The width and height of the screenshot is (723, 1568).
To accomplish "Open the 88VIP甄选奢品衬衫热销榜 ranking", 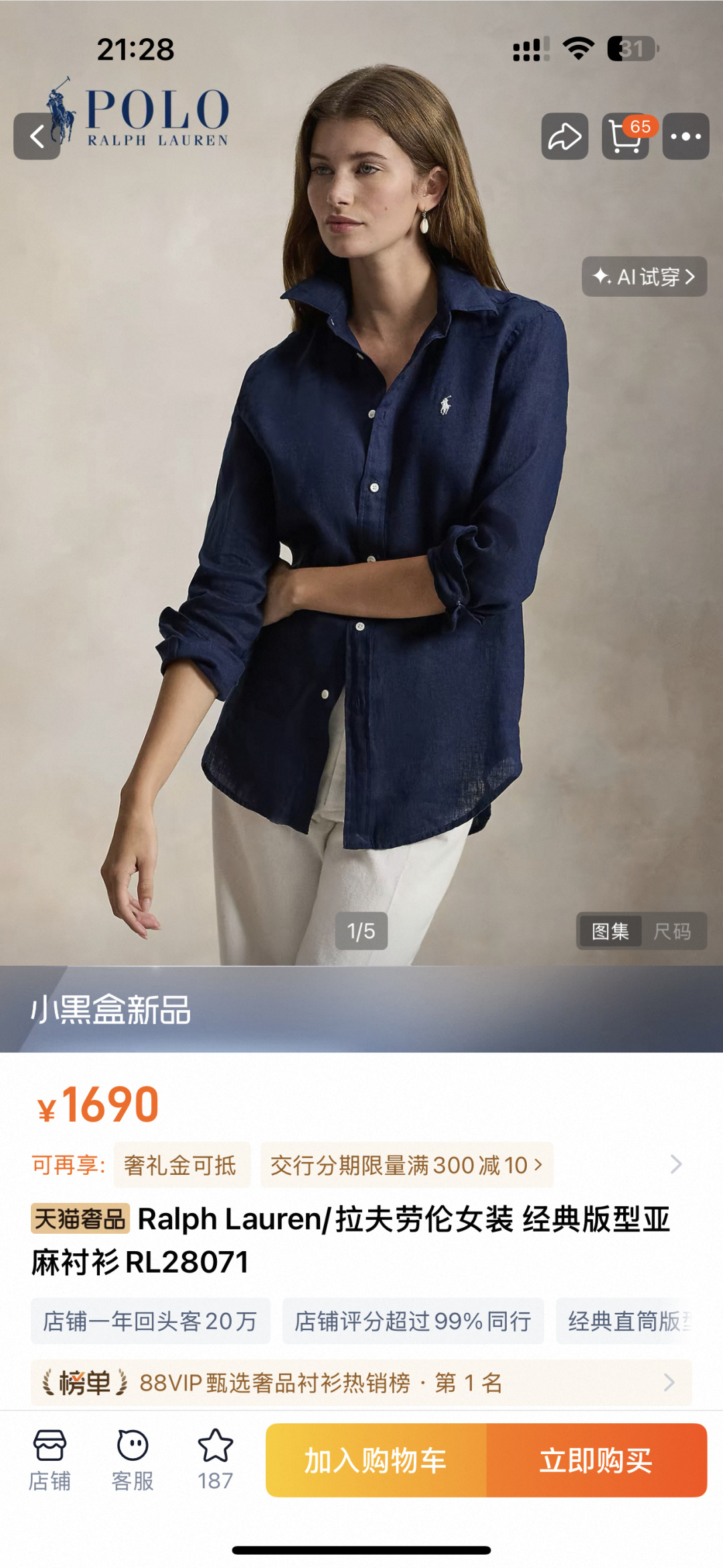I will 361,1382.
